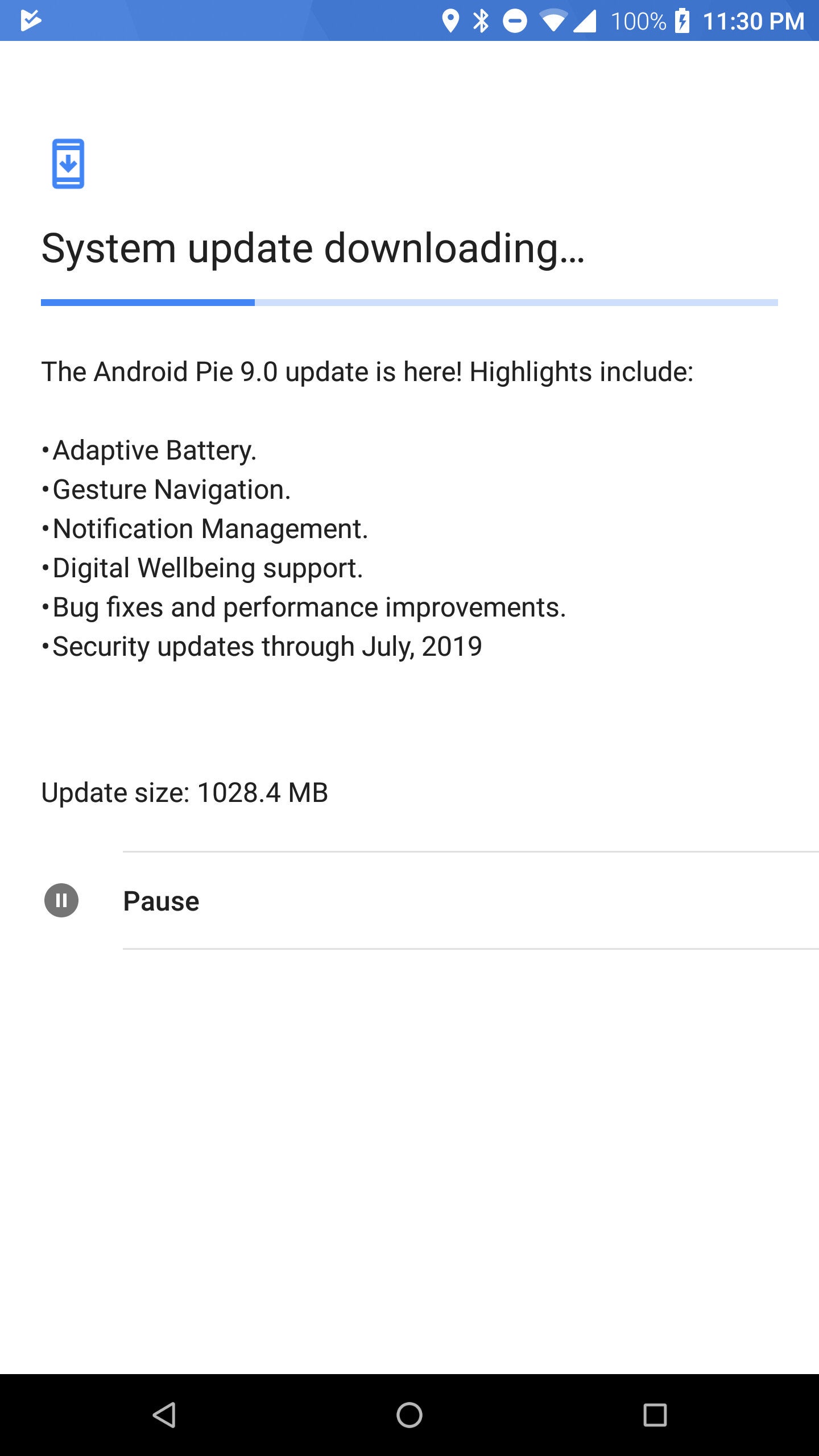Tap the navigation bar back button
The image size is (819, 1456).
click(x=164, y=1414)
